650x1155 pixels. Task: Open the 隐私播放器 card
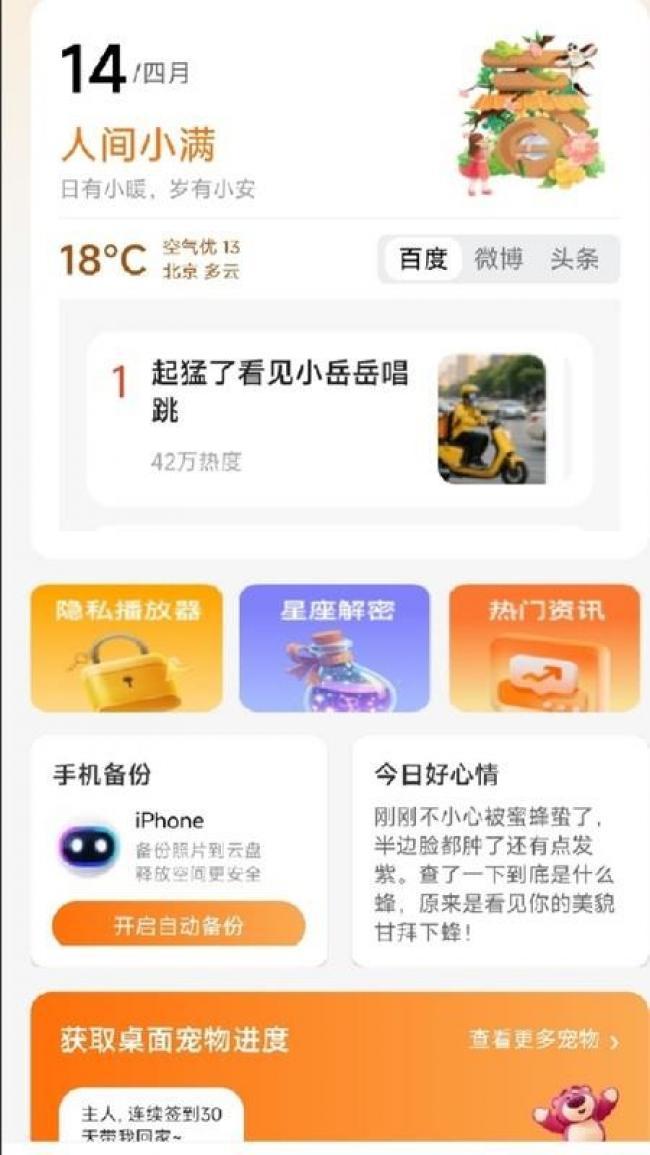coord(127,648)
